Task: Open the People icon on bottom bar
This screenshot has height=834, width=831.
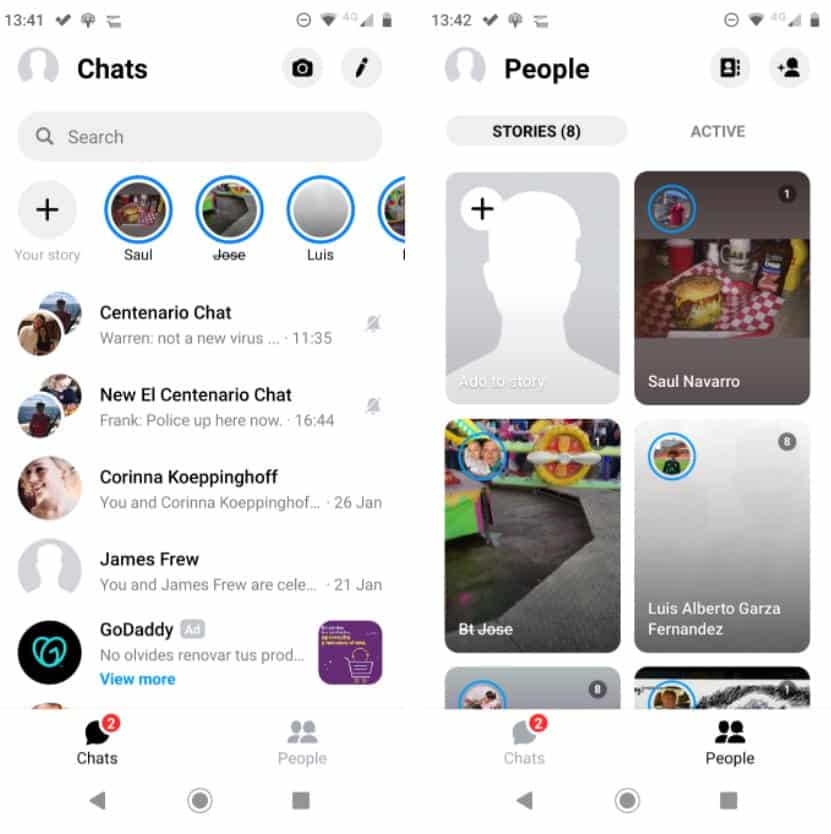Action: point(729,745)
